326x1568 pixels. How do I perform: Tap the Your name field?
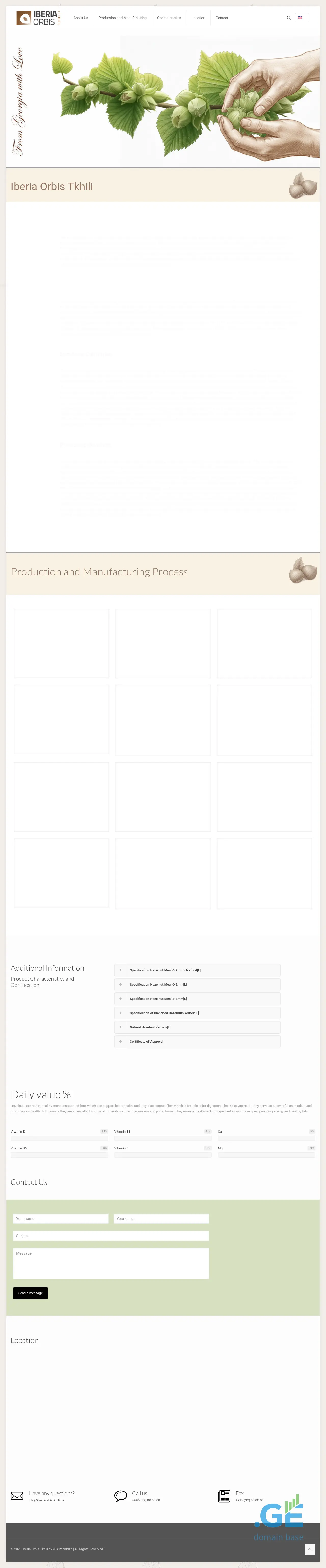61,1219
